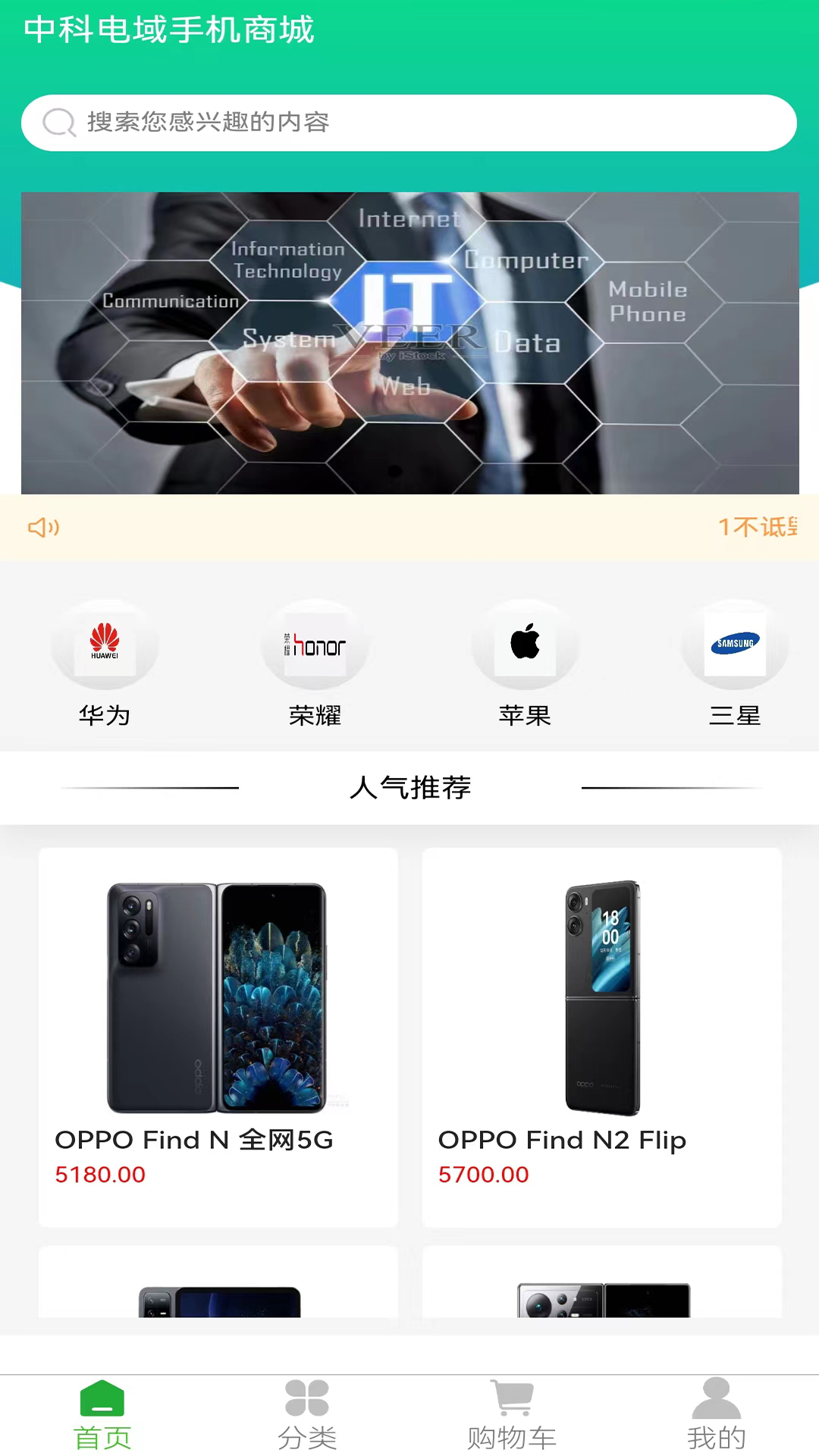Select the Samsung brand icon
The image size is (819, 1456).
click(x=734, y=645)
